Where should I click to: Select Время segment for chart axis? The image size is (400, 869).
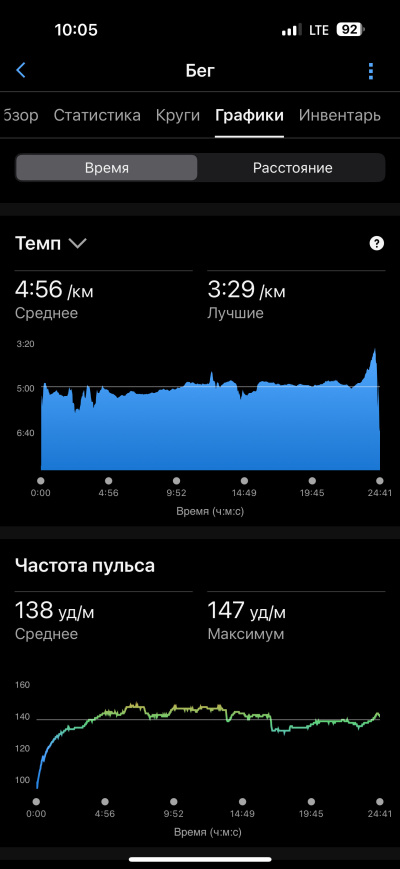[x=106, y=168]
